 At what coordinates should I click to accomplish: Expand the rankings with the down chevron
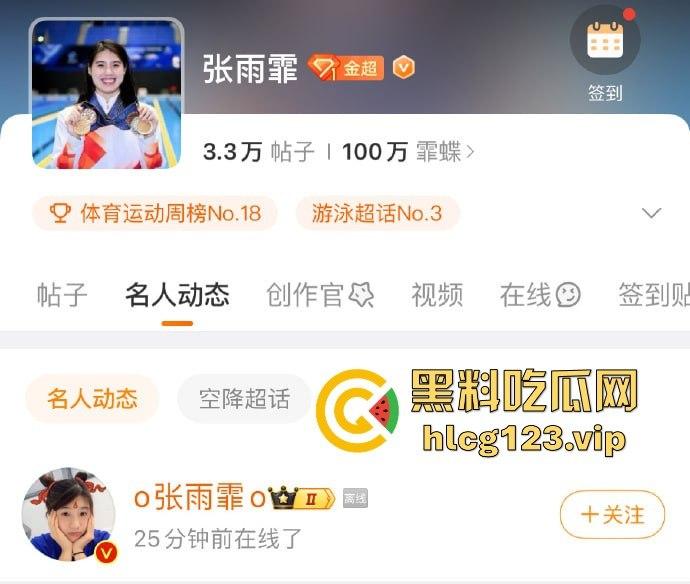(651, 213)
